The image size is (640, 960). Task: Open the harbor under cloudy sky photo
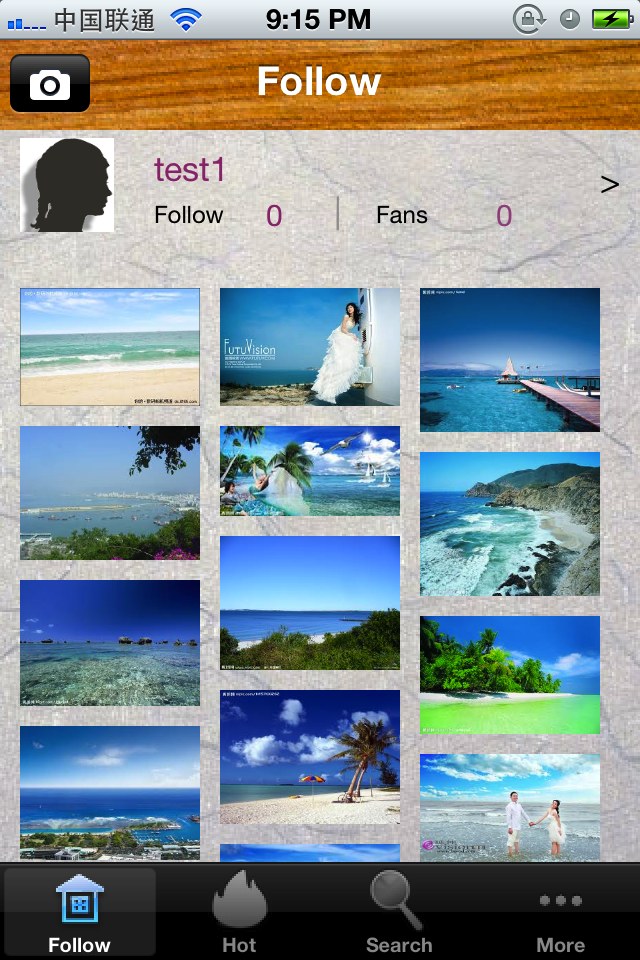[110, 792]
